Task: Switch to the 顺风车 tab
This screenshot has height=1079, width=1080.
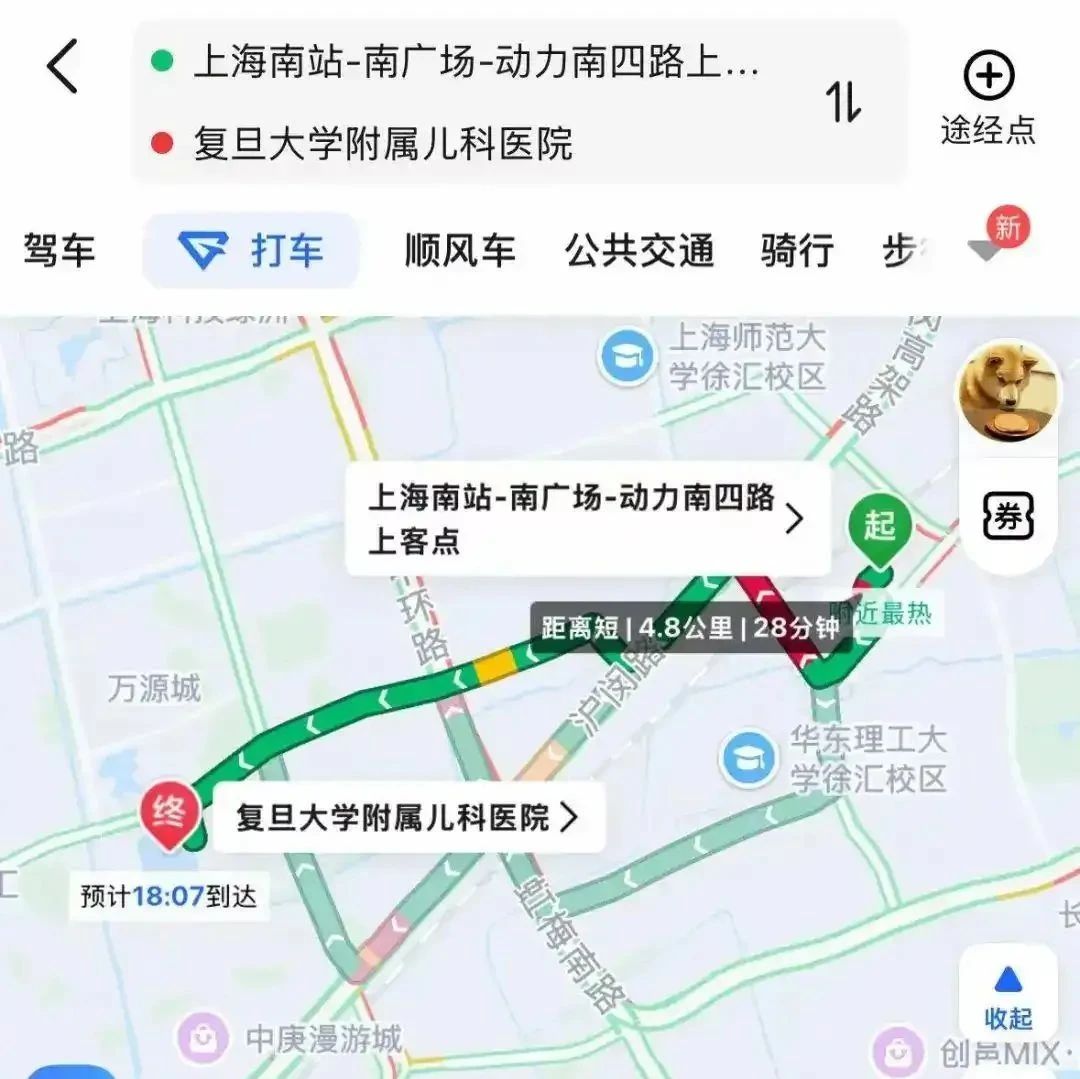Action: pyautogui.click(x=459, y=250)
